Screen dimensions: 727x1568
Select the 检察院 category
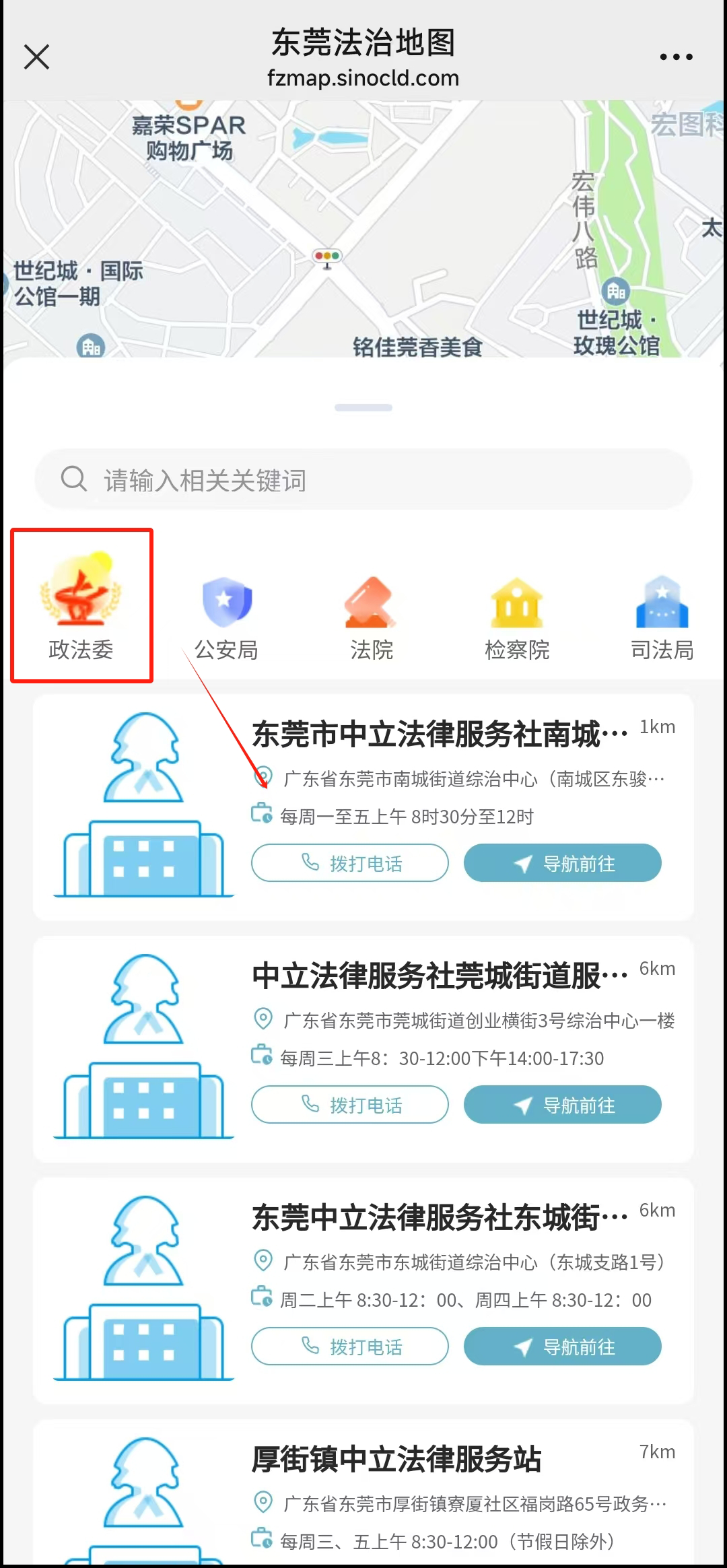click(517, 618)
